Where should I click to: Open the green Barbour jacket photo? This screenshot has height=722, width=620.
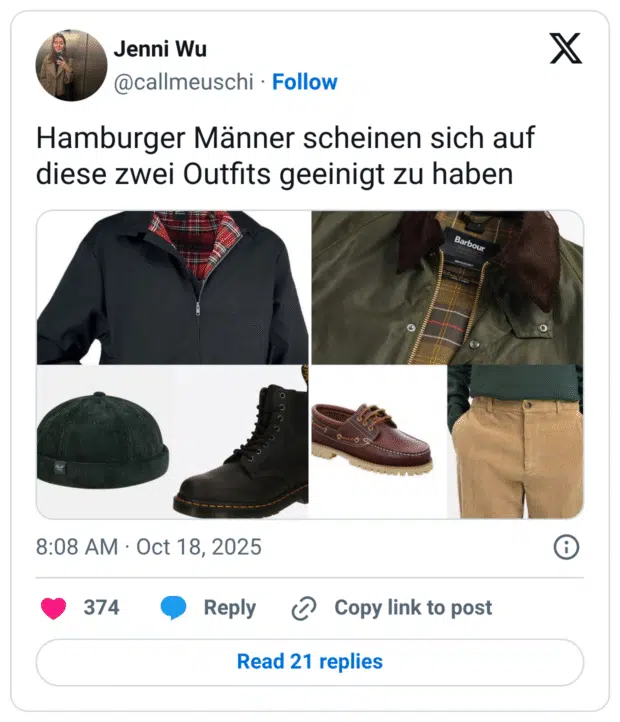point(447,288)
